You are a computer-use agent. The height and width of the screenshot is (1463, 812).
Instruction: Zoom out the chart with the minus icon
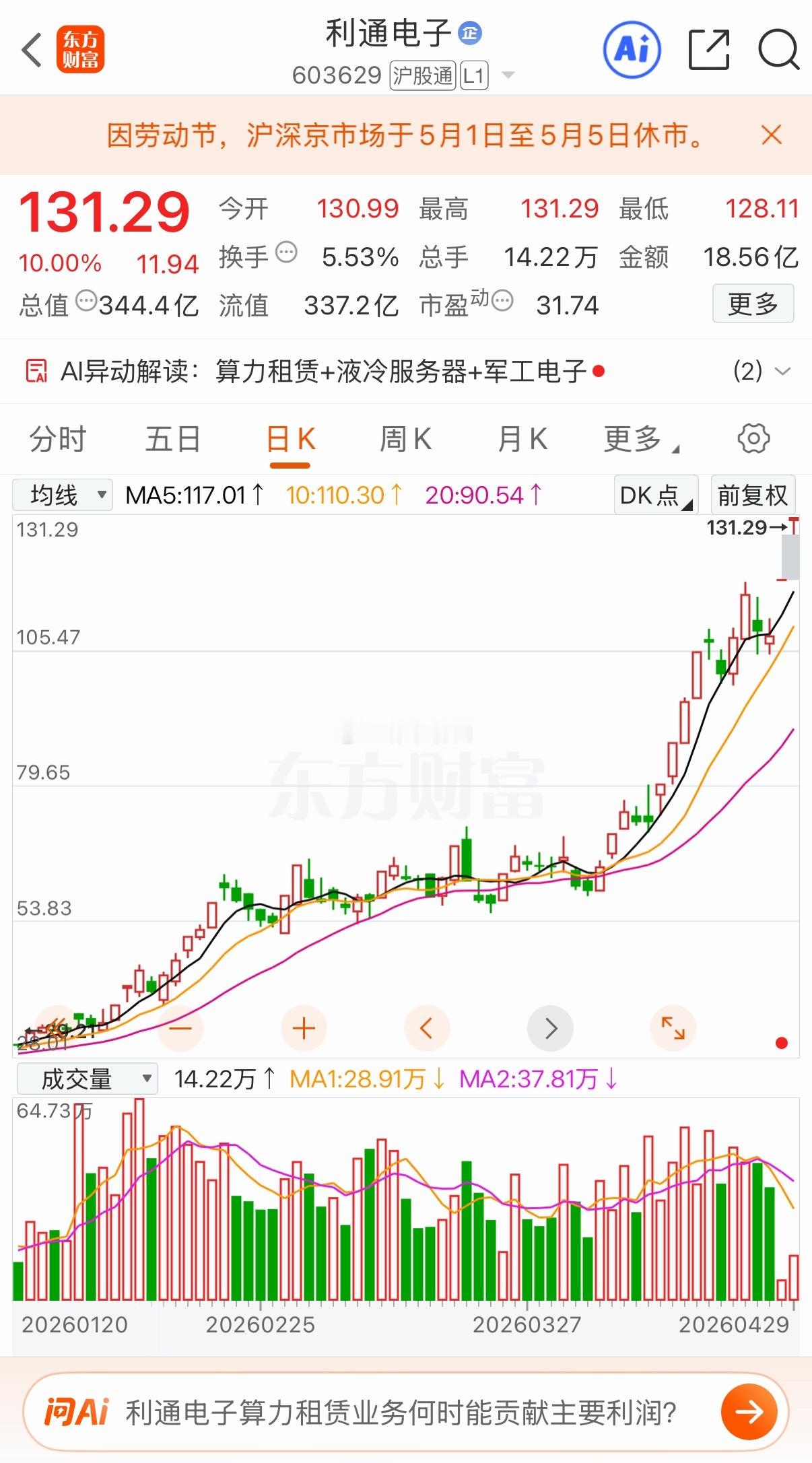[x=178, y=1028]
